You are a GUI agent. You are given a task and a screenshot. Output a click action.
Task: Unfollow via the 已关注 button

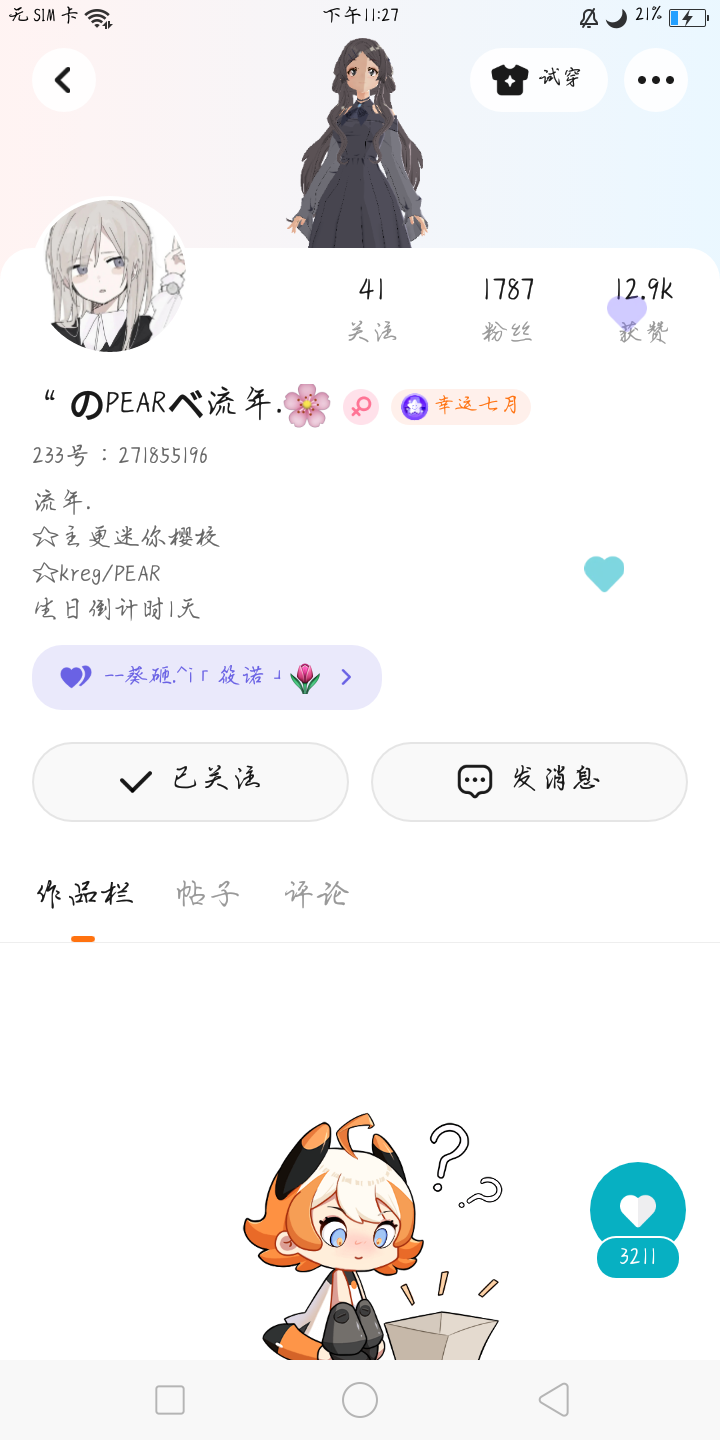pyautogui.click(x=190, y=781)
